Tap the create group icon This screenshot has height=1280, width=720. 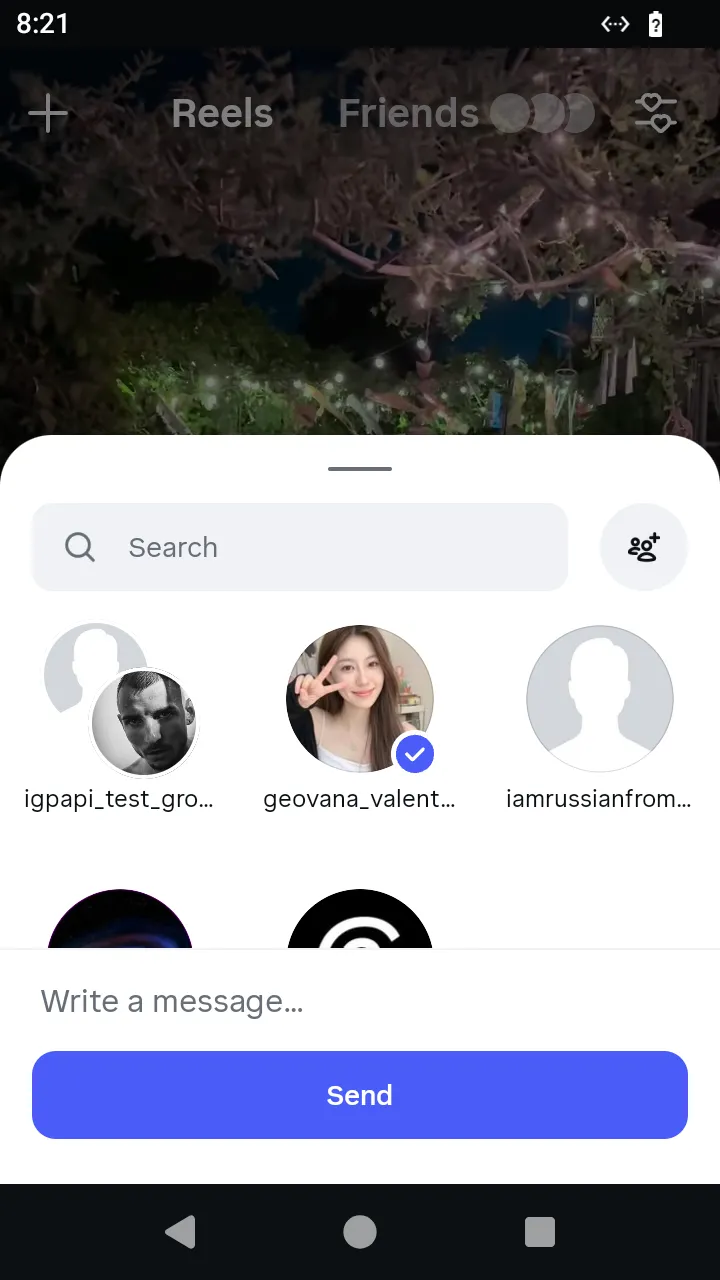pyautogui.click(x=644, y=547)
